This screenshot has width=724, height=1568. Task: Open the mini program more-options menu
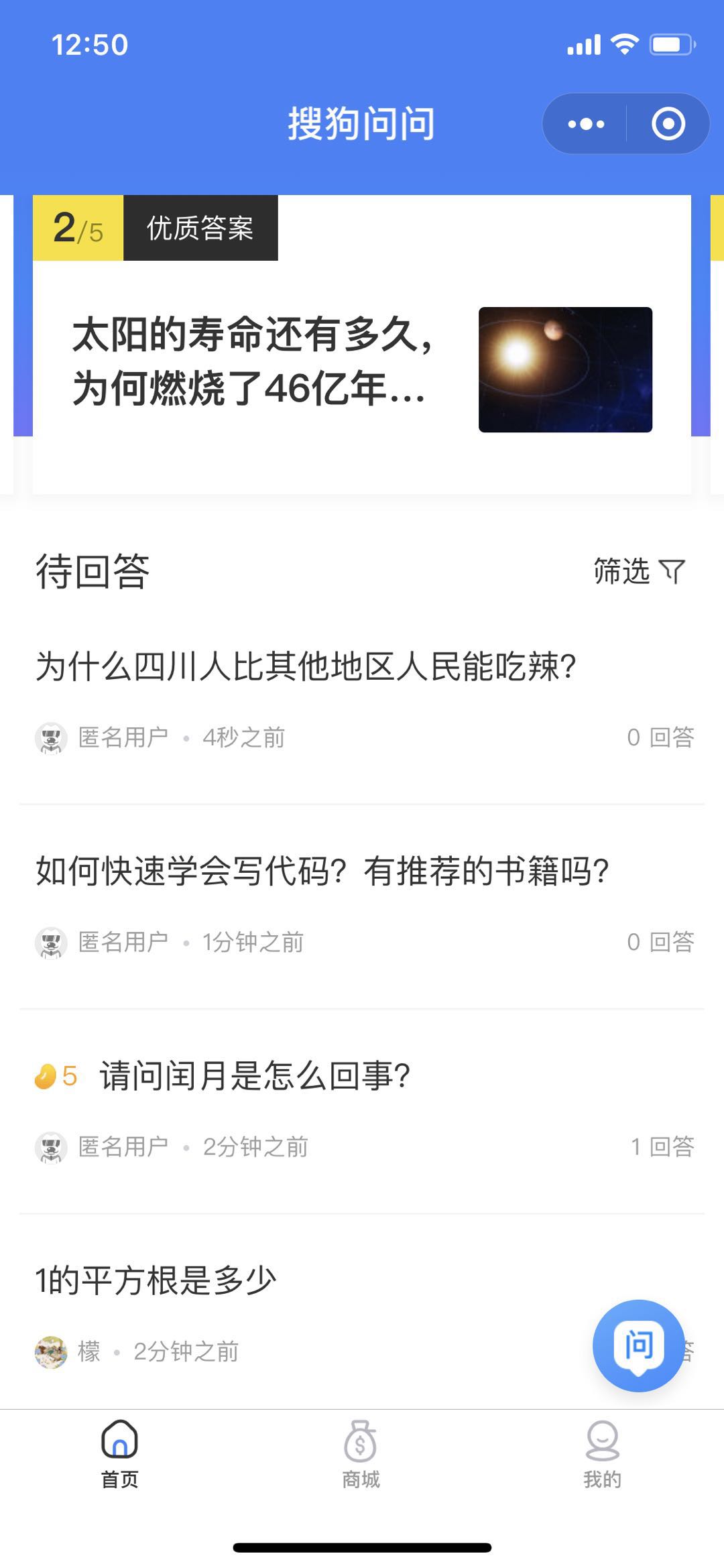tap(586, 124)
